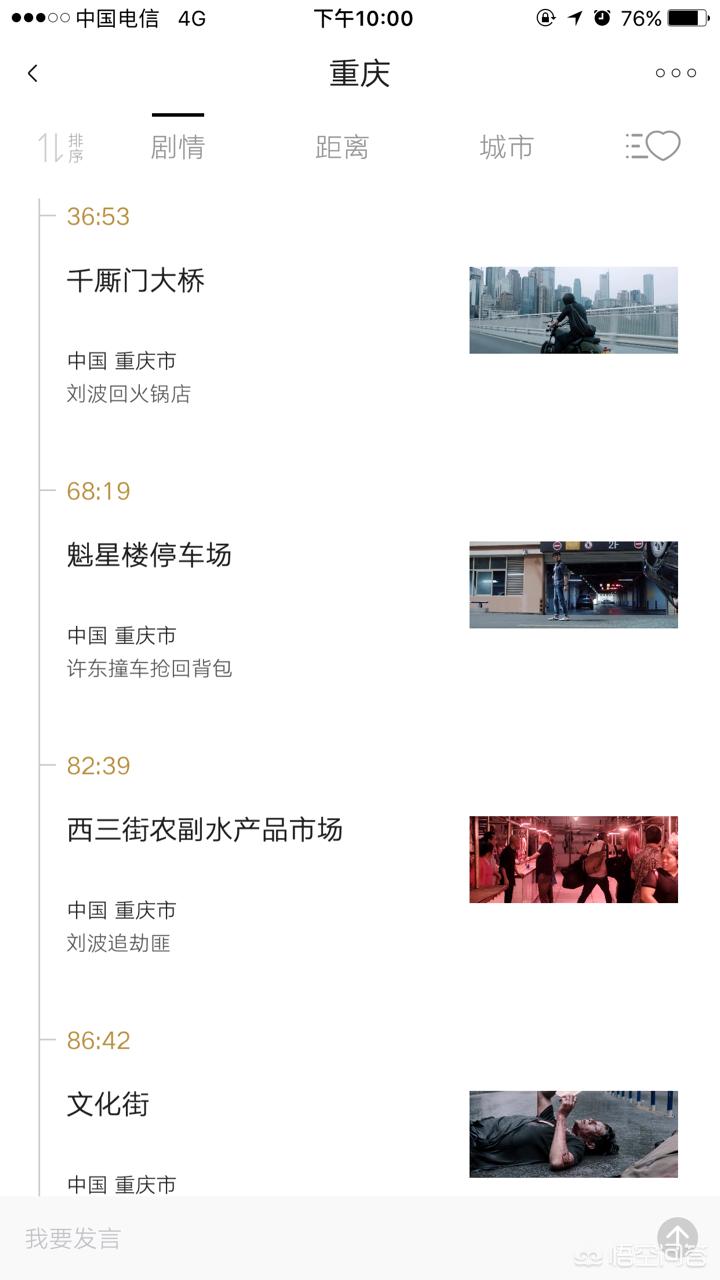Open the 千厮门大桥 location entry
Viewport: 720px width, 1280px height.
[136, 281]
